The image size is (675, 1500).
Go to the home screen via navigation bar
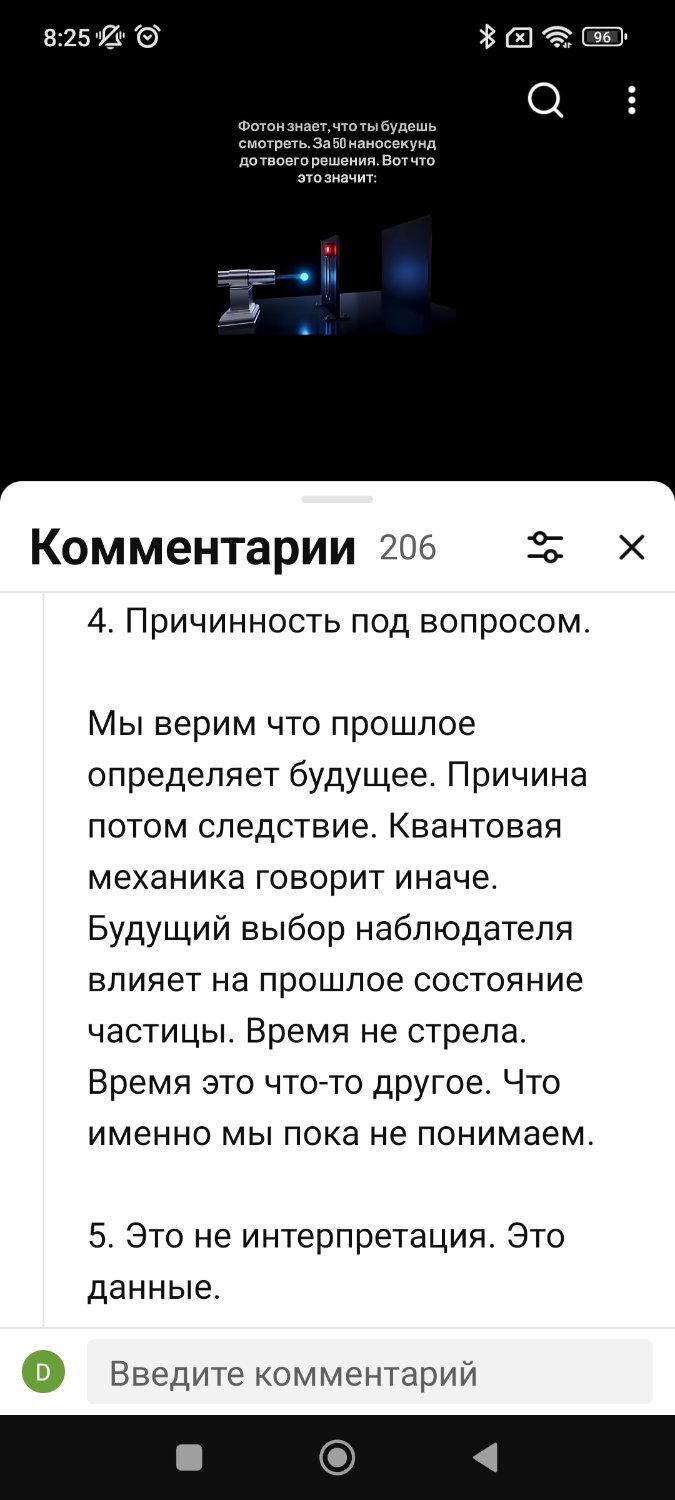(337, 1457)
